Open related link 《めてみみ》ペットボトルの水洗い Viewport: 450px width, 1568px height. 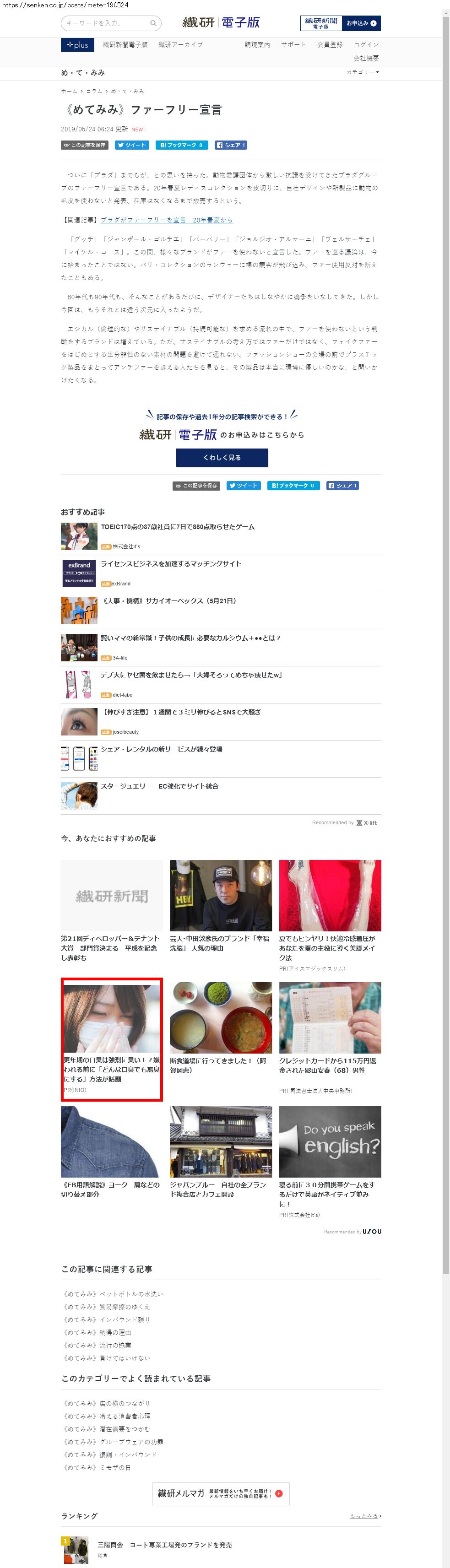click(113, 1293)
